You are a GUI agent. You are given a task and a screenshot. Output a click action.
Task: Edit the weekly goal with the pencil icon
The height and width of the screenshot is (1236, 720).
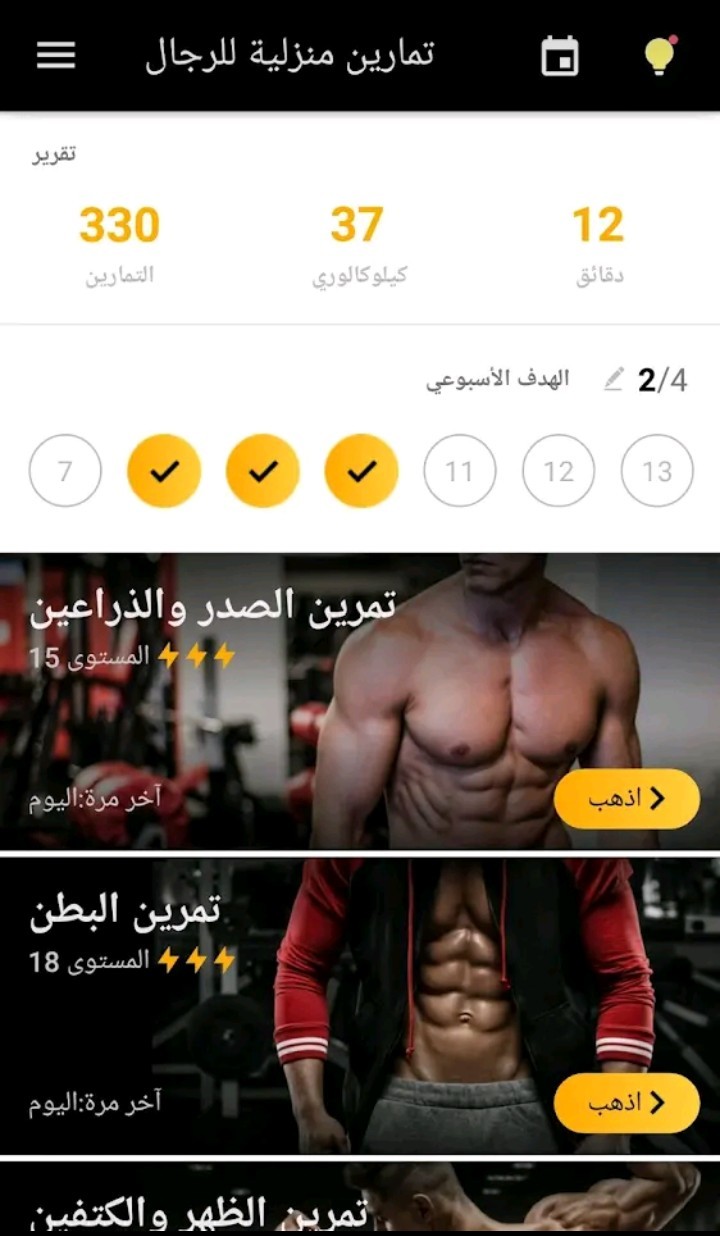(614, 379)
